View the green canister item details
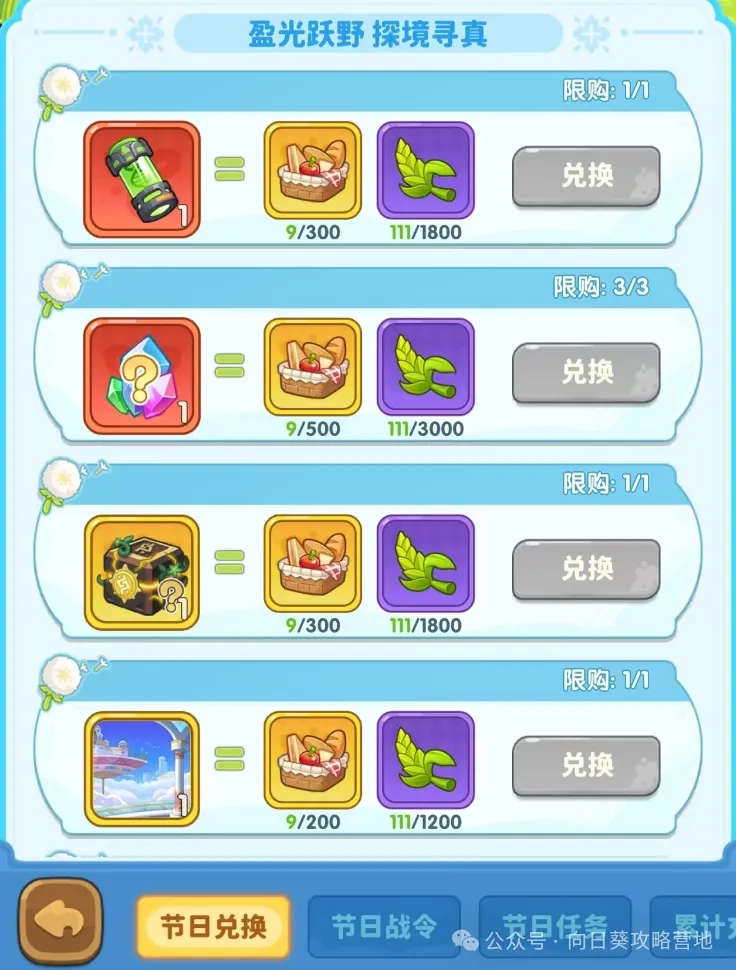The height and width of the screenshot is (970, 736). 142,180
